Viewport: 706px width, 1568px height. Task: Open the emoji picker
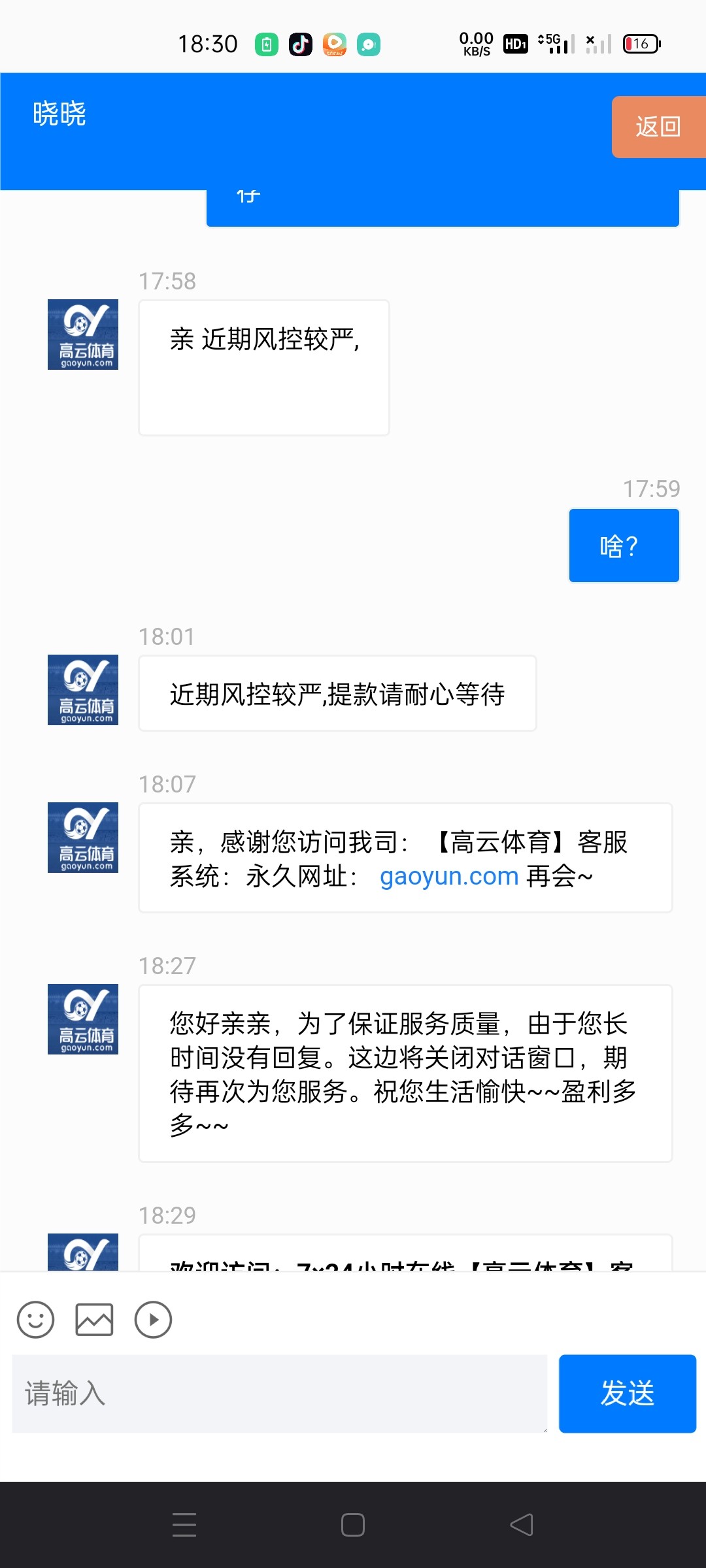[35, 1320]
